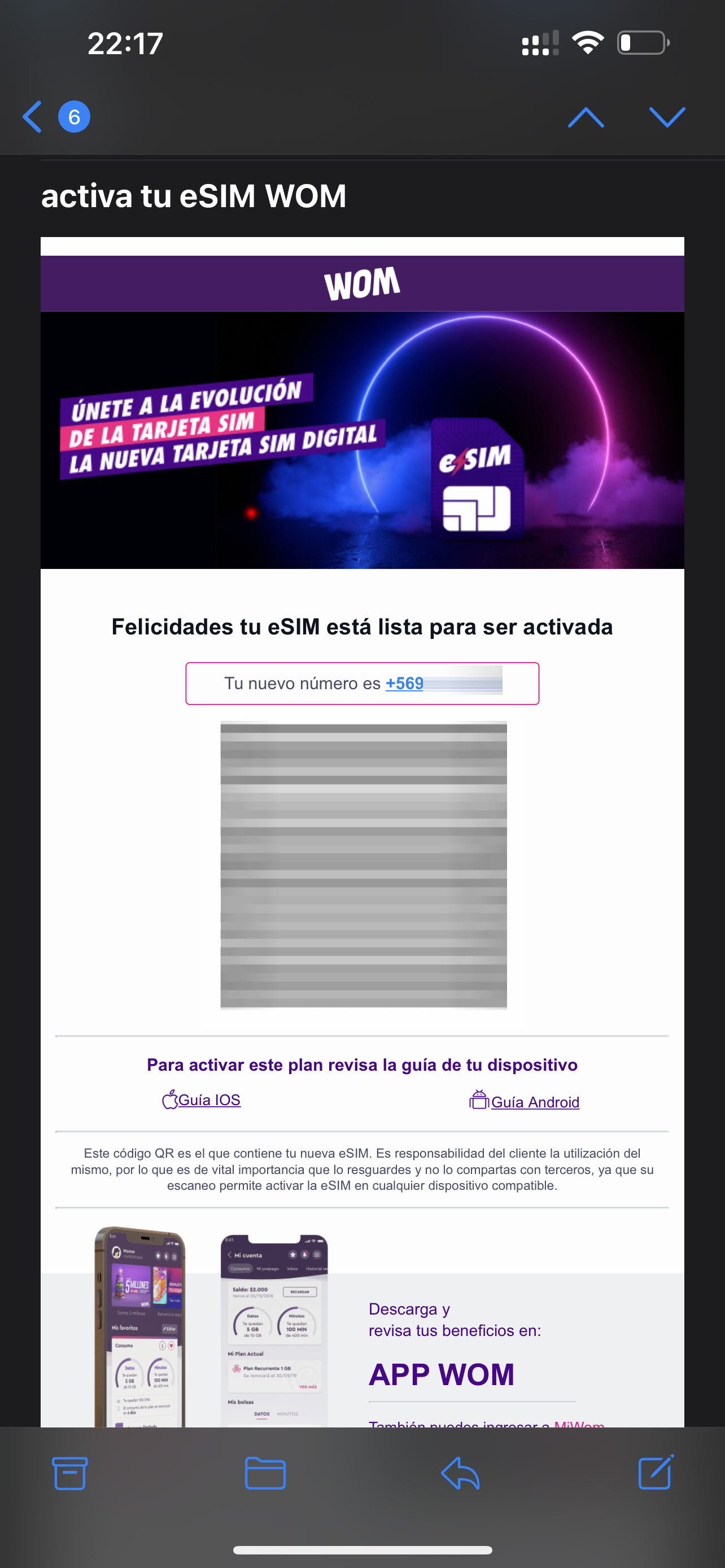Go to next email with down arrow
The width and height of the screenshot is (725, 1568).
pyautogui.click(x=667, y=117)
